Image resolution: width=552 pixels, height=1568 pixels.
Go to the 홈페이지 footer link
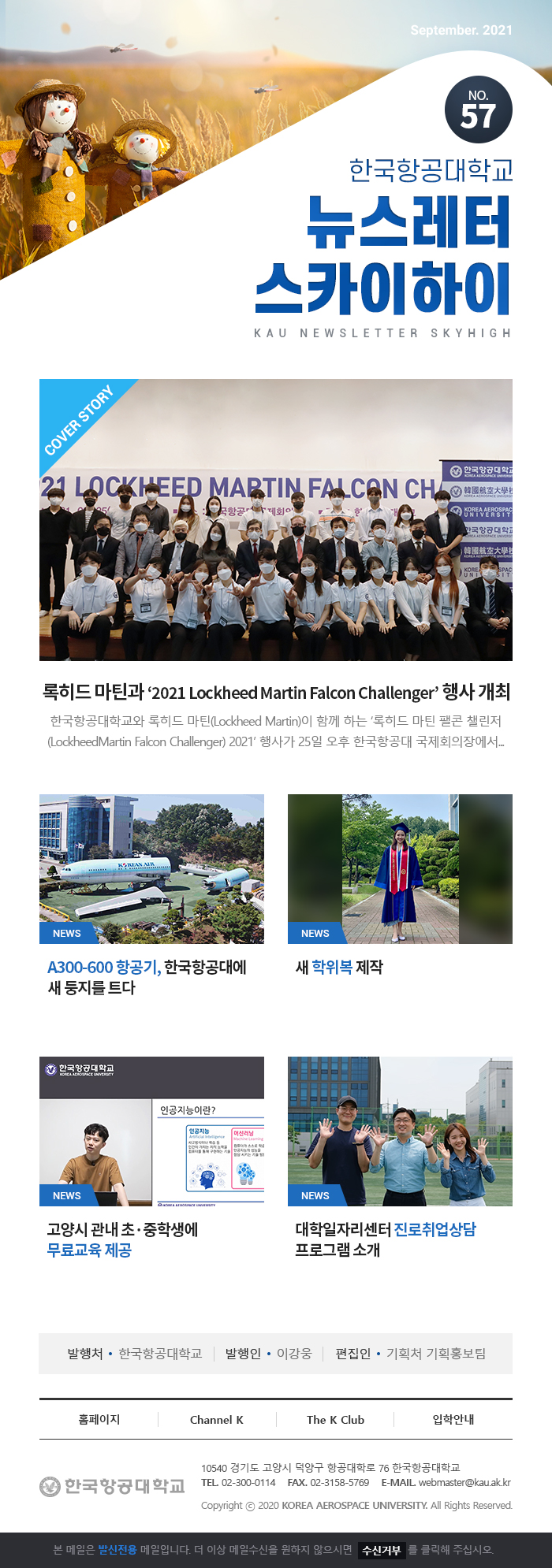tap(99, 1419)
